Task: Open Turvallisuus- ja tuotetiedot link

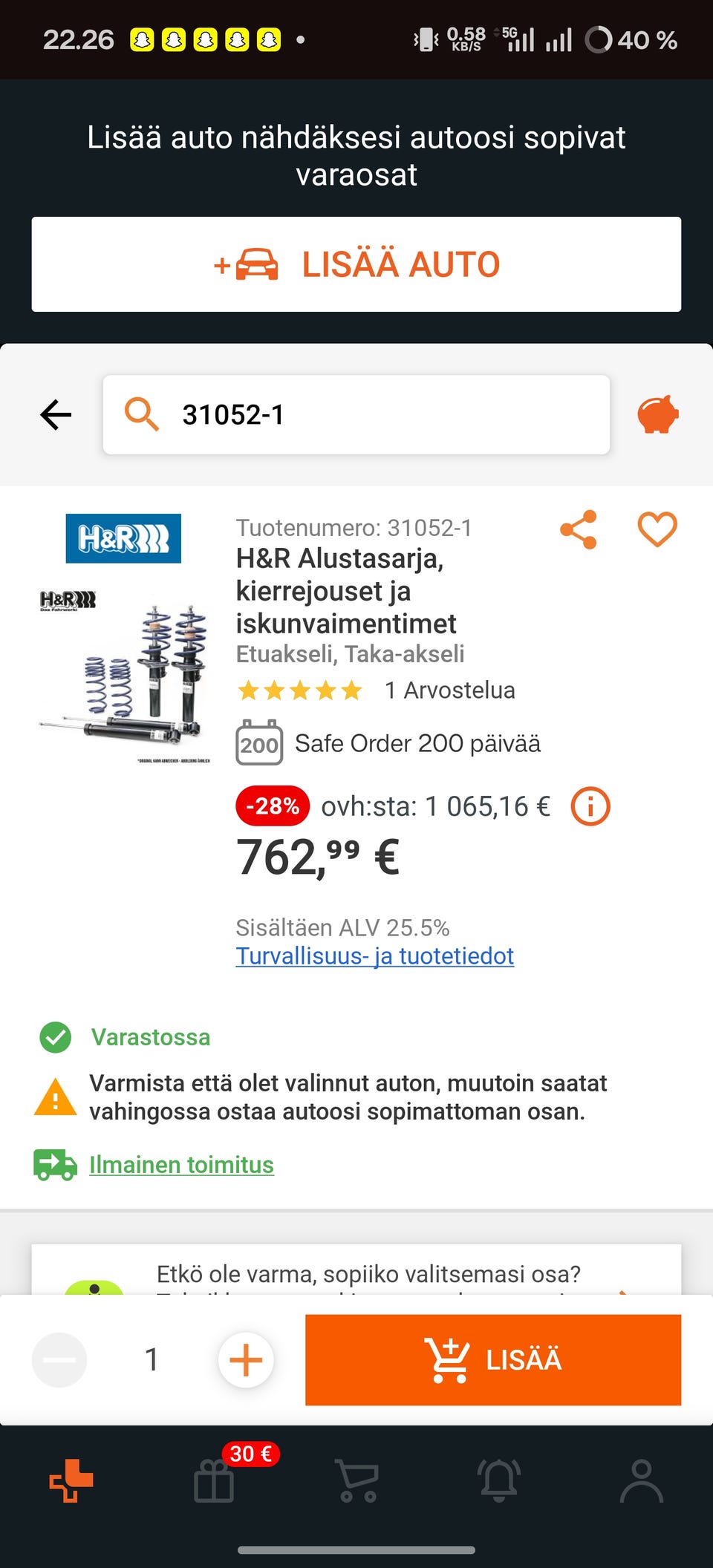Action: tap(374, 956)
